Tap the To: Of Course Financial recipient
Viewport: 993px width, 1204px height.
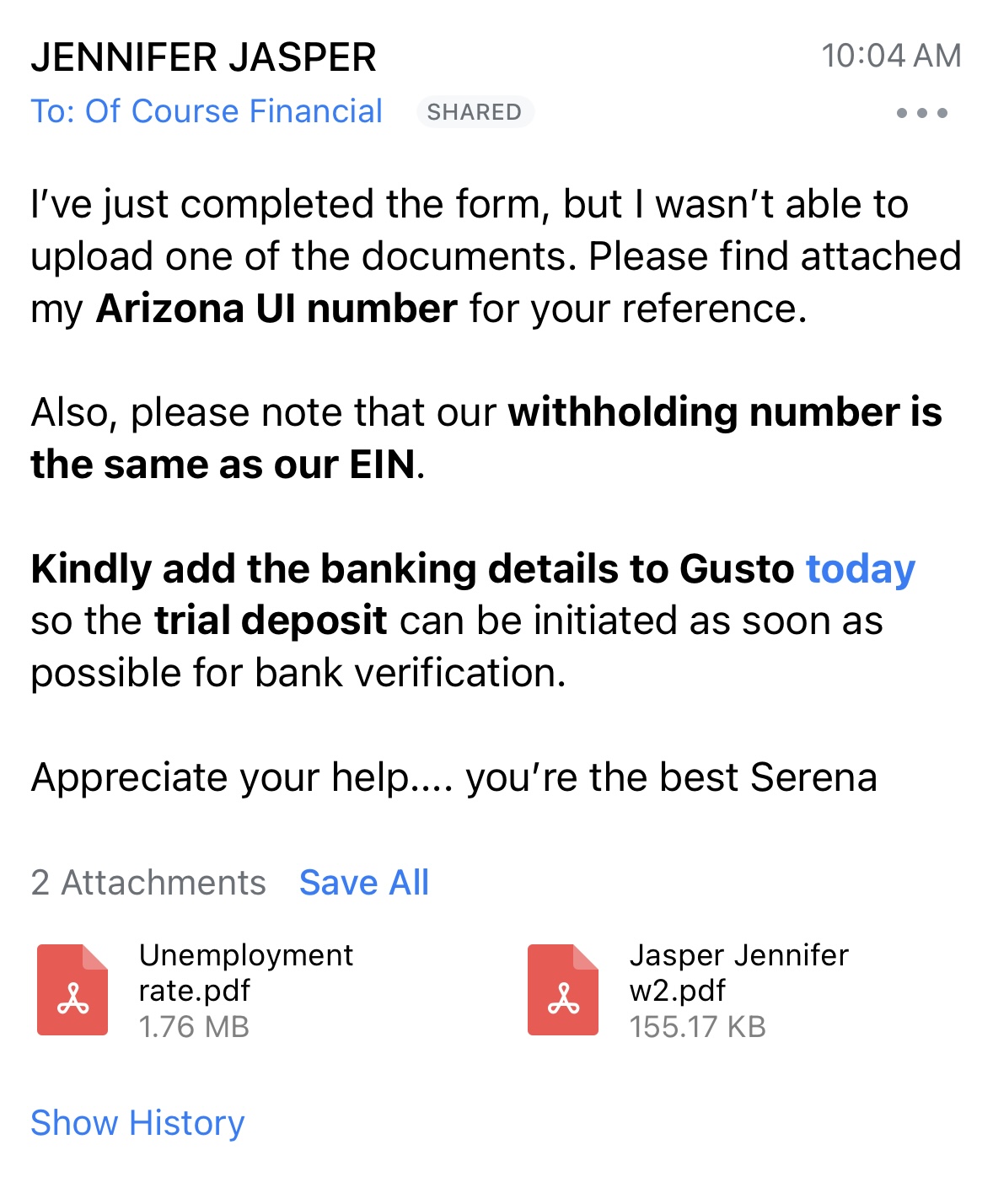(x=207, y=111)
